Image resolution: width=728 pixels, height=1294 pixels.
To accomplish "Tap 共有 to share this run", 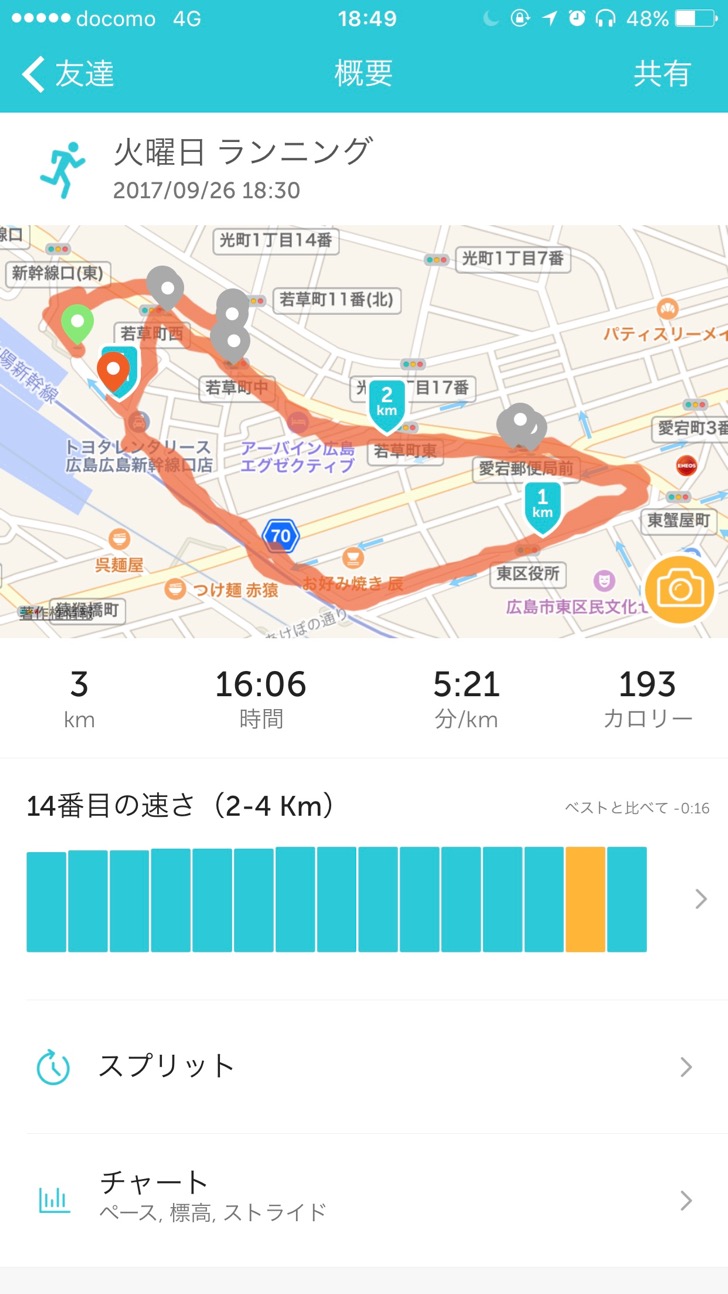I will (662, 74).
